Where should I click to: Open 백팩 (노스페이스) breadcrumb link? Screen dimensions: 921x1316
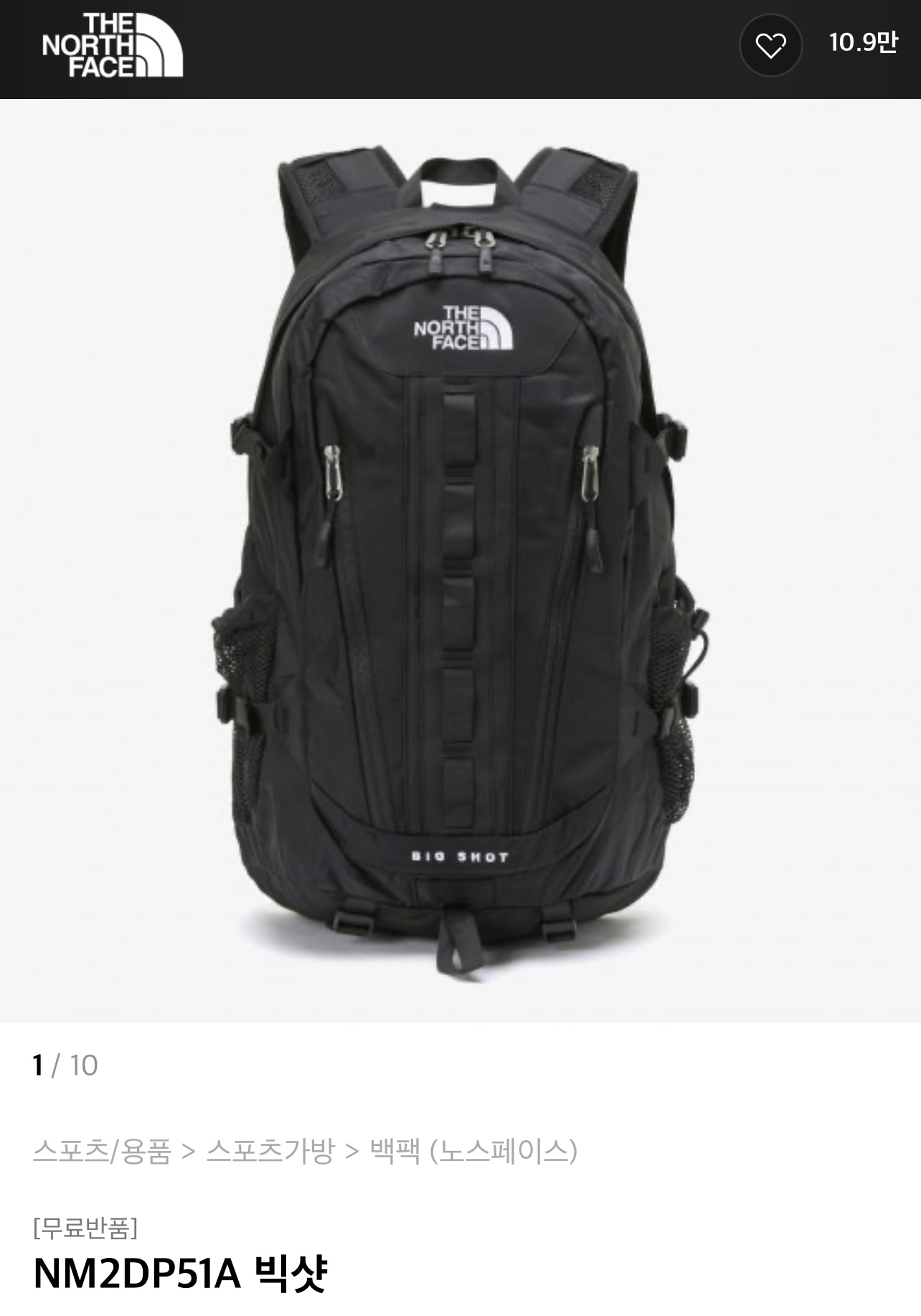(473, 1152)
